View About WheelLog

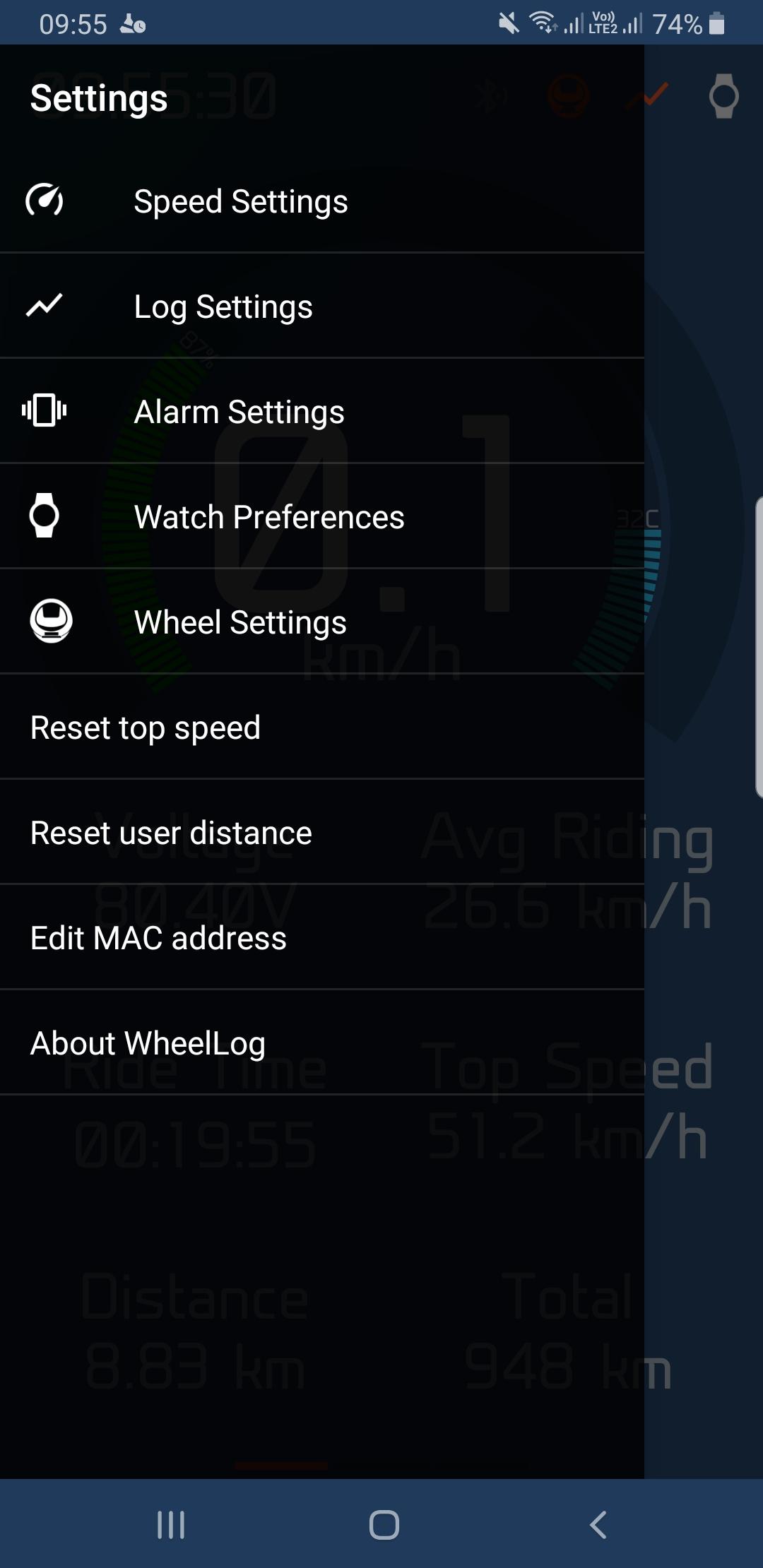[x=322, y=1043]
